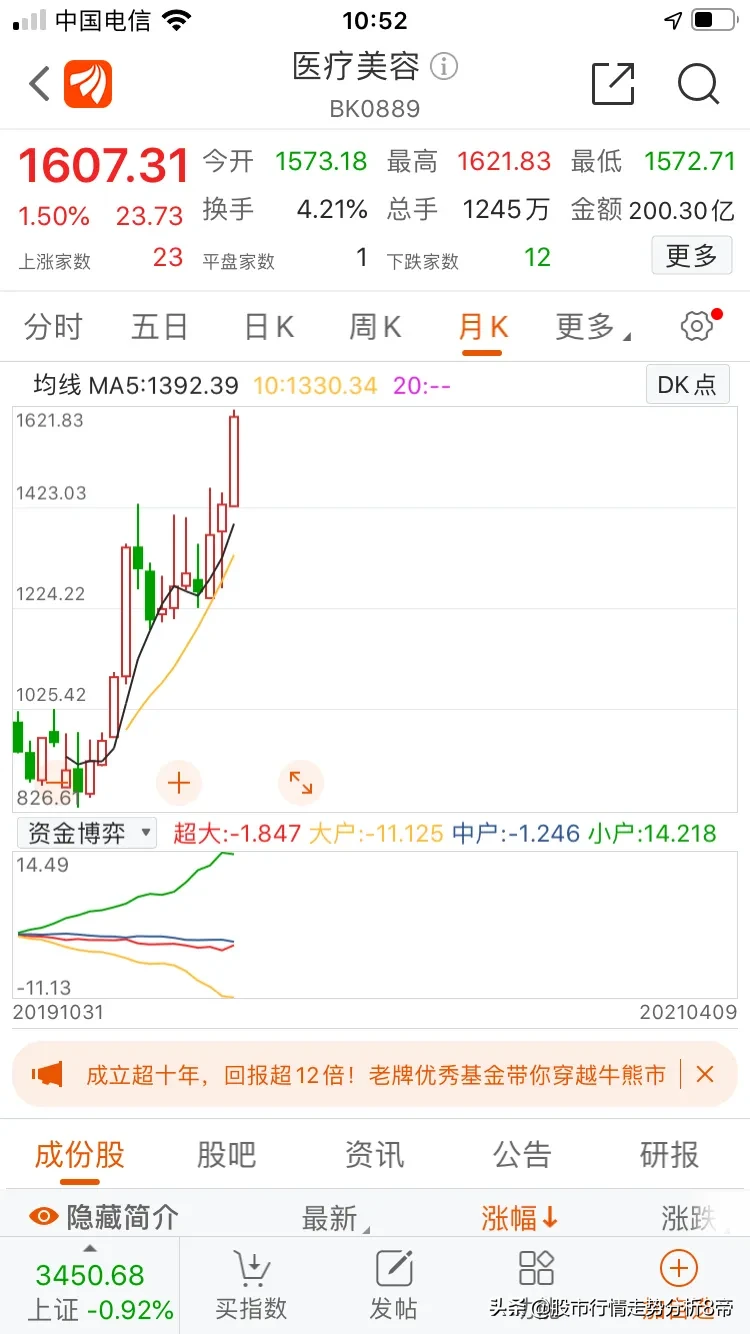
Task: Open the search magnifier
Action: pos(698,84)
